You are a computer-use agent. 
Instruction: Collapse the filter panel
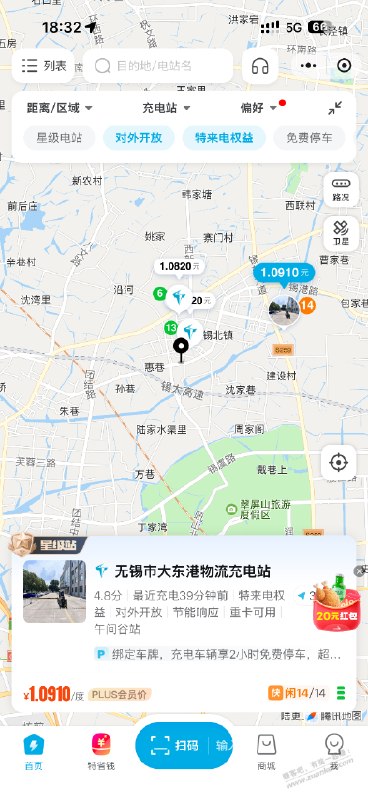click(x=335, y=108)
